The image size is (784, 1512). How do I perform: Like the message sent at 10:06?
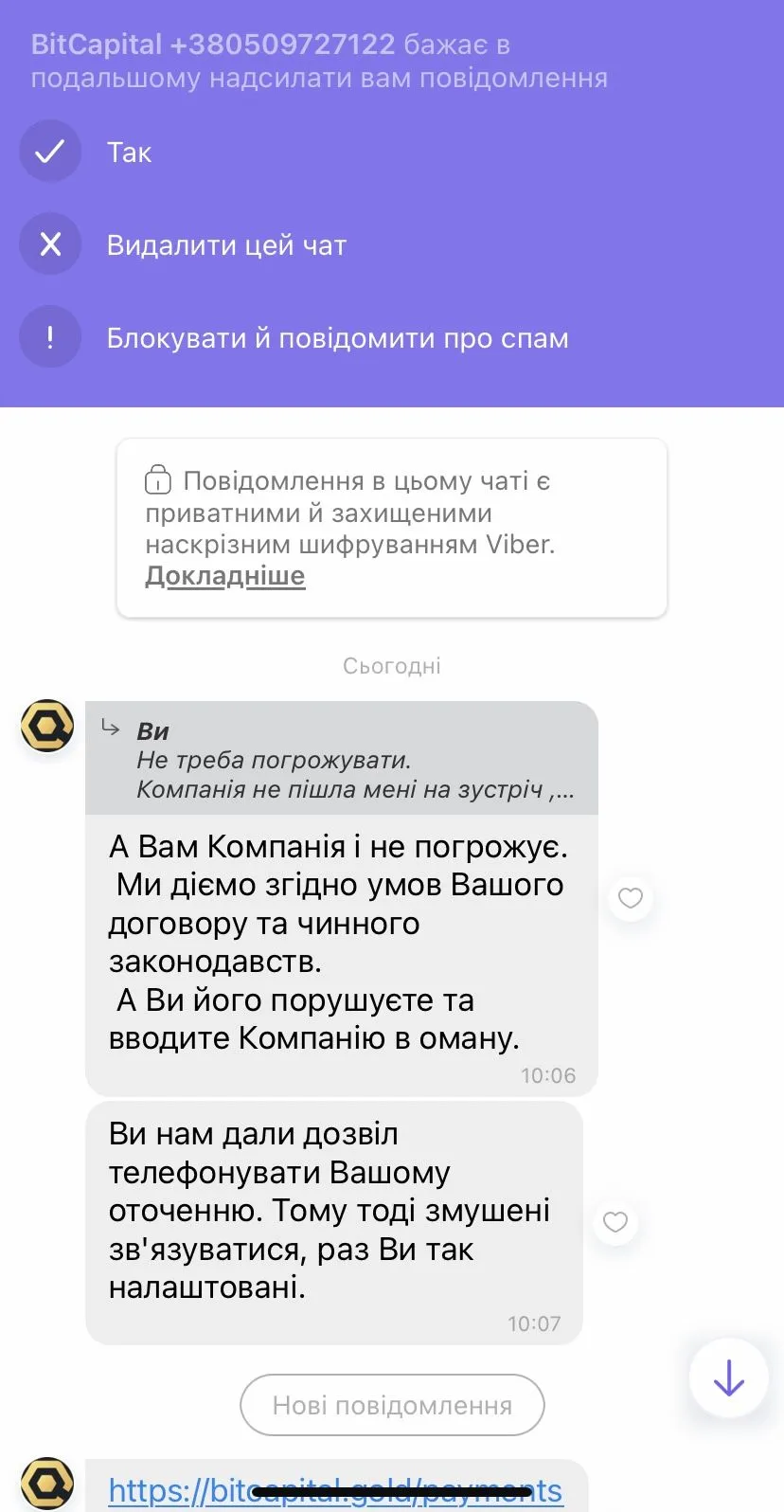tap(631, 897)
